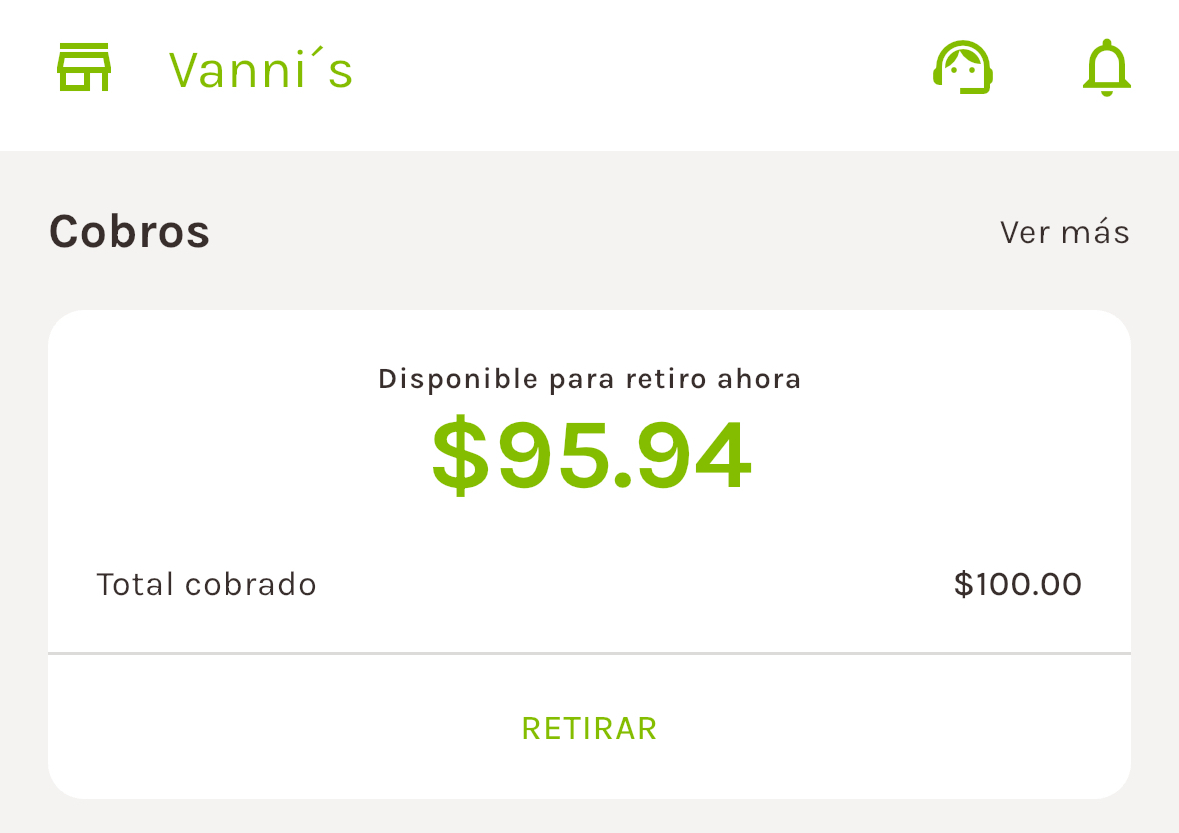
Task: Contact customer support via headset icon
Action: coord(962,68)
